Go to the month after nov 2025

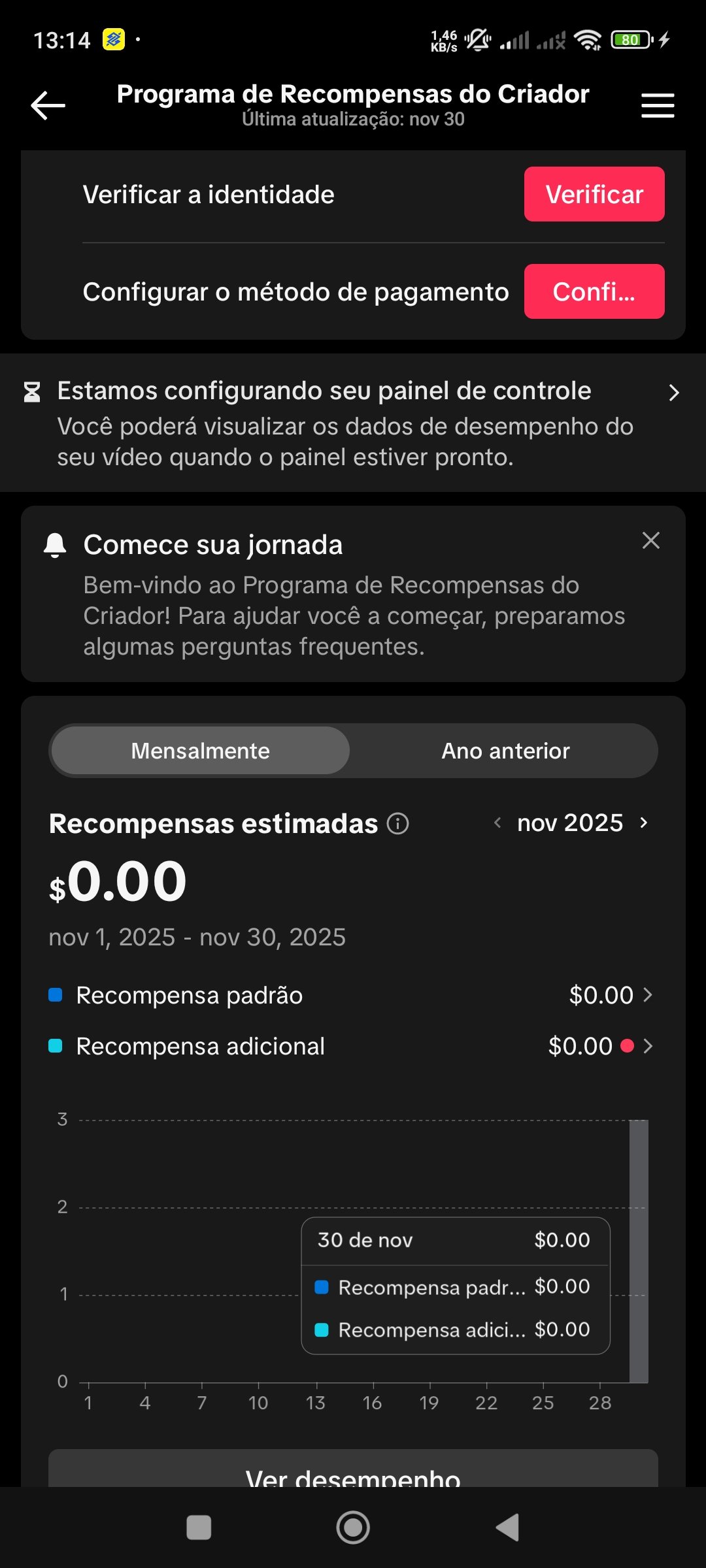click(644, 823)
